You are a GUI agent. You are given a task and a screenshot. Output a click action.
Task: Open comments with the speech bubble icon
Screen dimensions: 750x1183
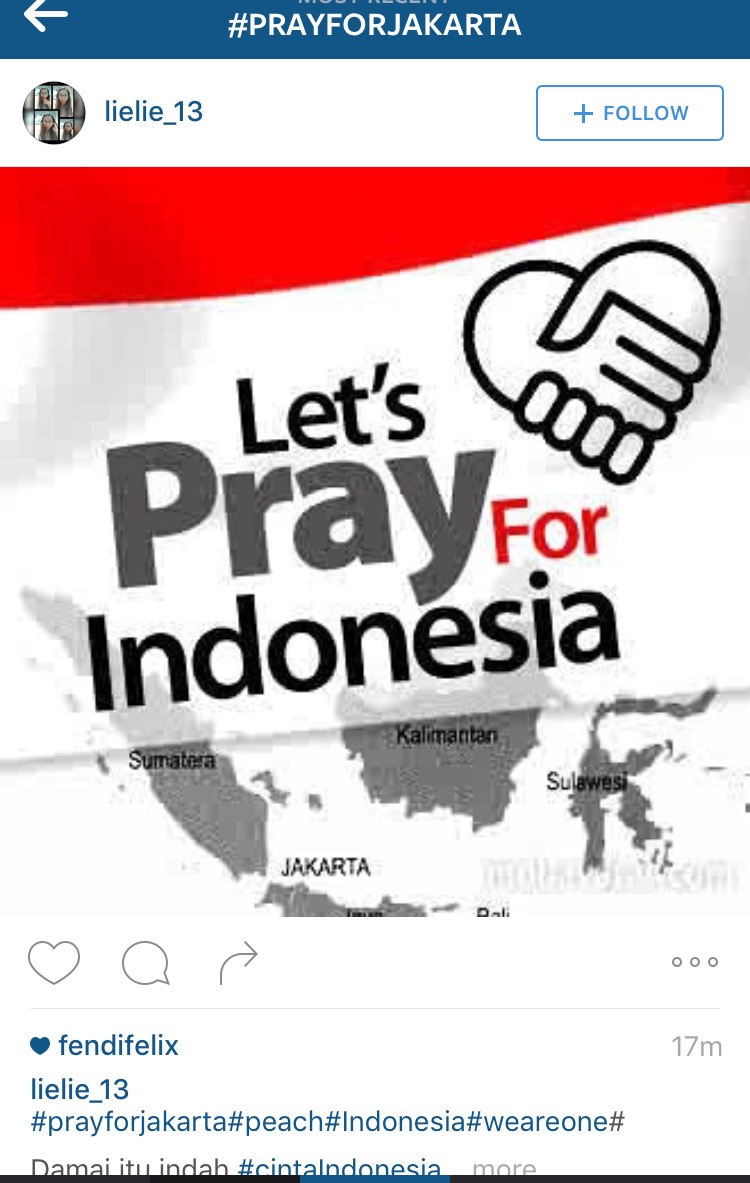coord(146,963)
